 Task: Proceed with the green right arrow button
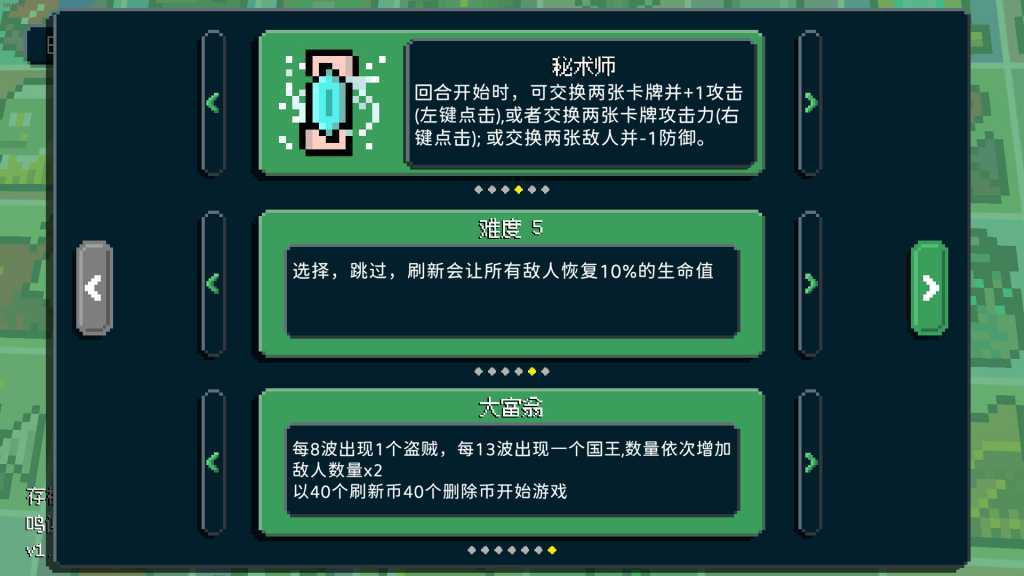(x=929, y=288)
